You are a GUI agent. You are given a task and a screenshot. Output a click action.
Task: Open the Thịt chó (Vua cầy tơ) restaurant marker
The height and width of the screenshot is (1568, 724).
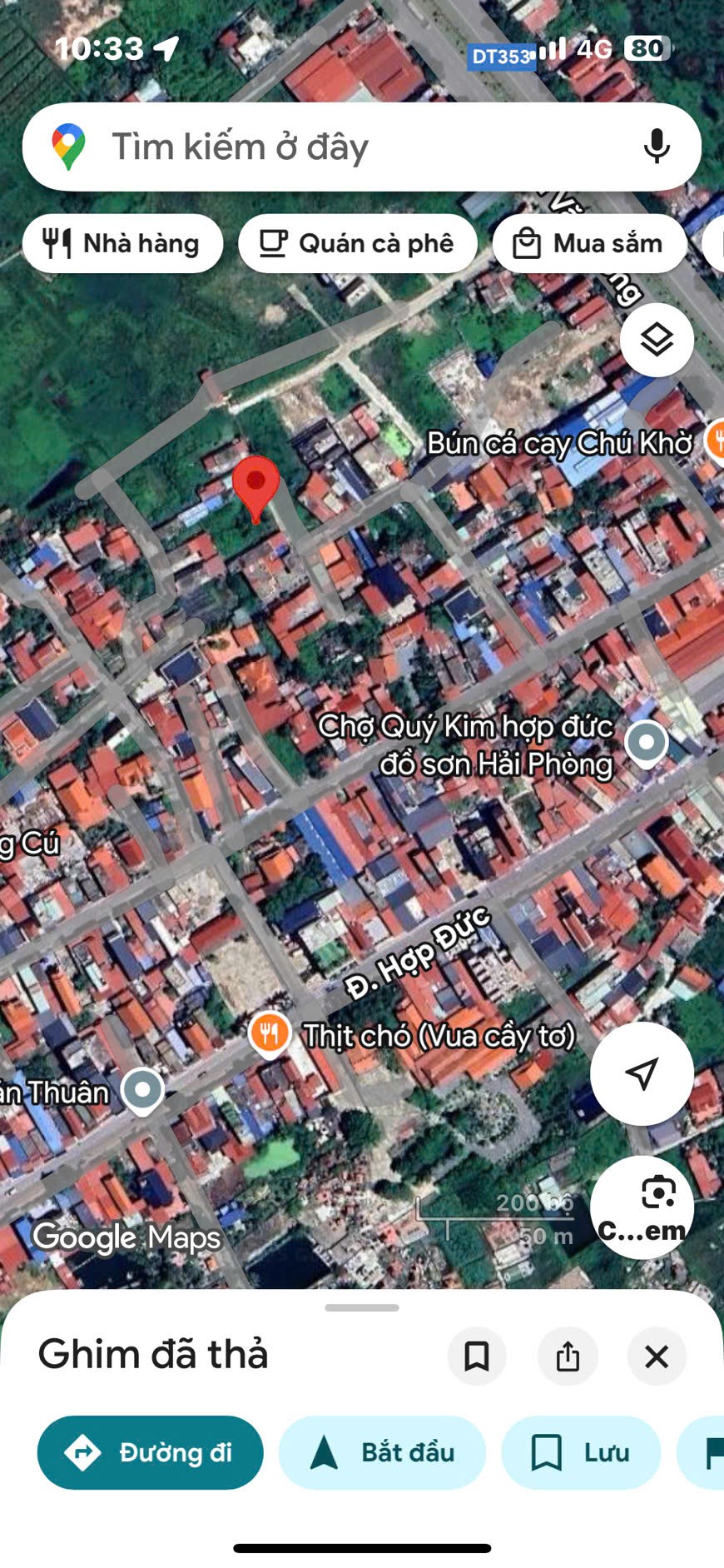pyautogui.click(x=269, y=1033)
